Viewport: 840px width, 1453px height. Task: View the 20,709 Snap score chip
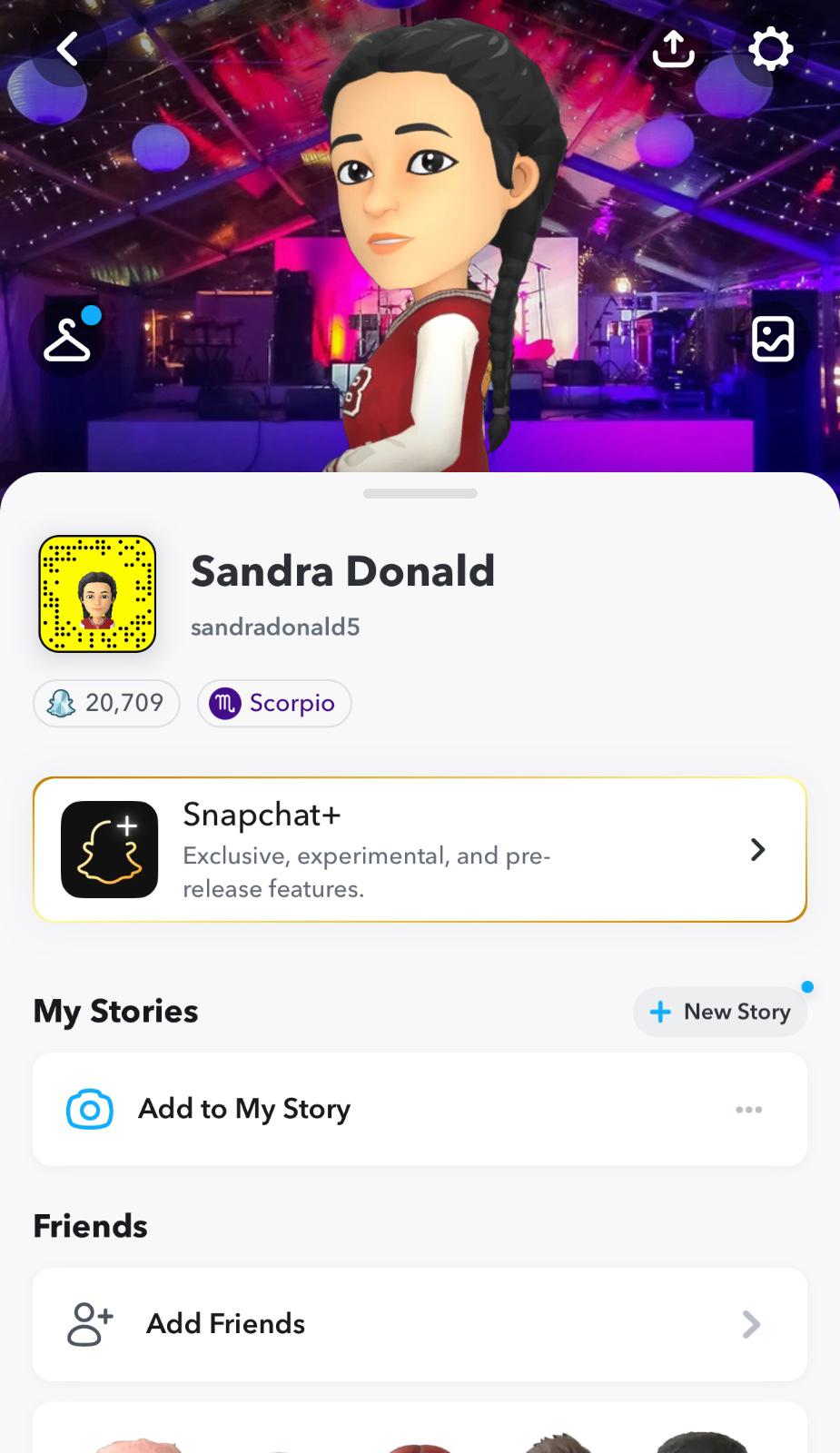point(106,703)
